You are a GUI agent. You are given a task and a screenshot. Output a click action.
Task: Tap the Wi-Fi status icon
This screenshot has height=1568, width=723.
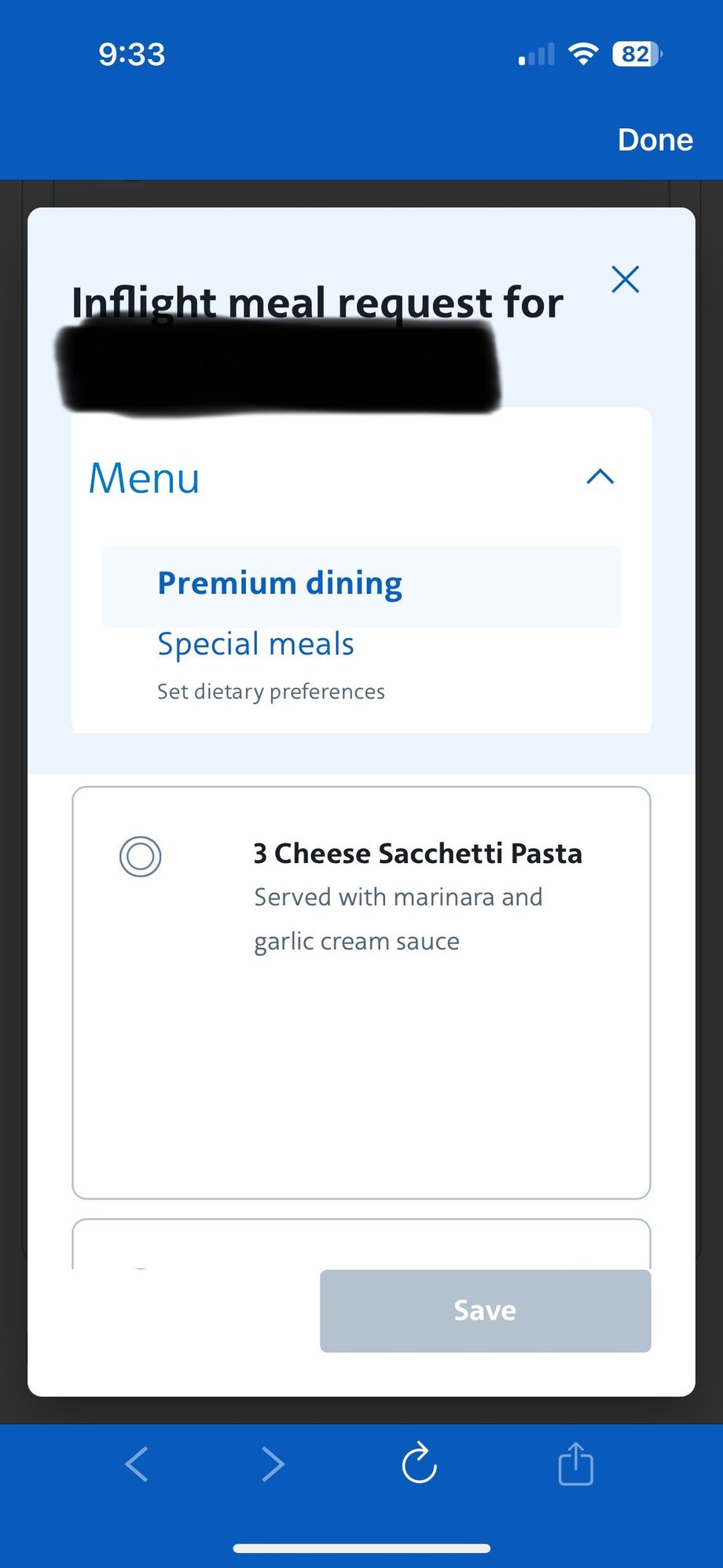582,53
